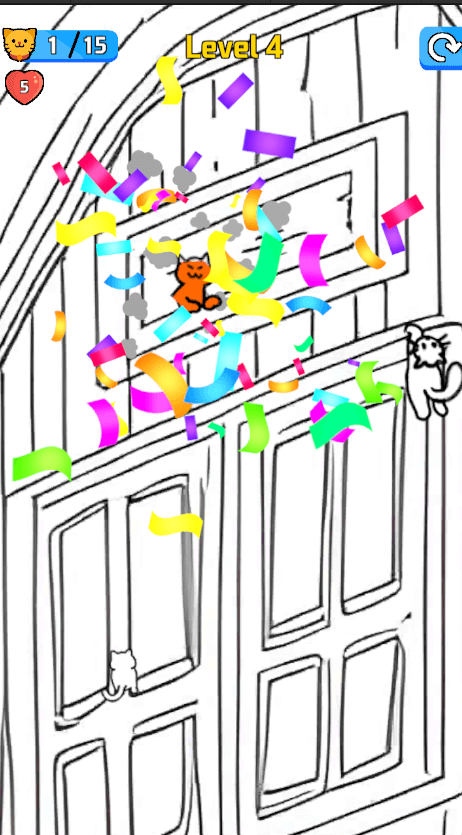Find the hidden cat hanging on the ledge
Image resolution: width=462 pixels, height=835 pixels.
tap(431, 371)
